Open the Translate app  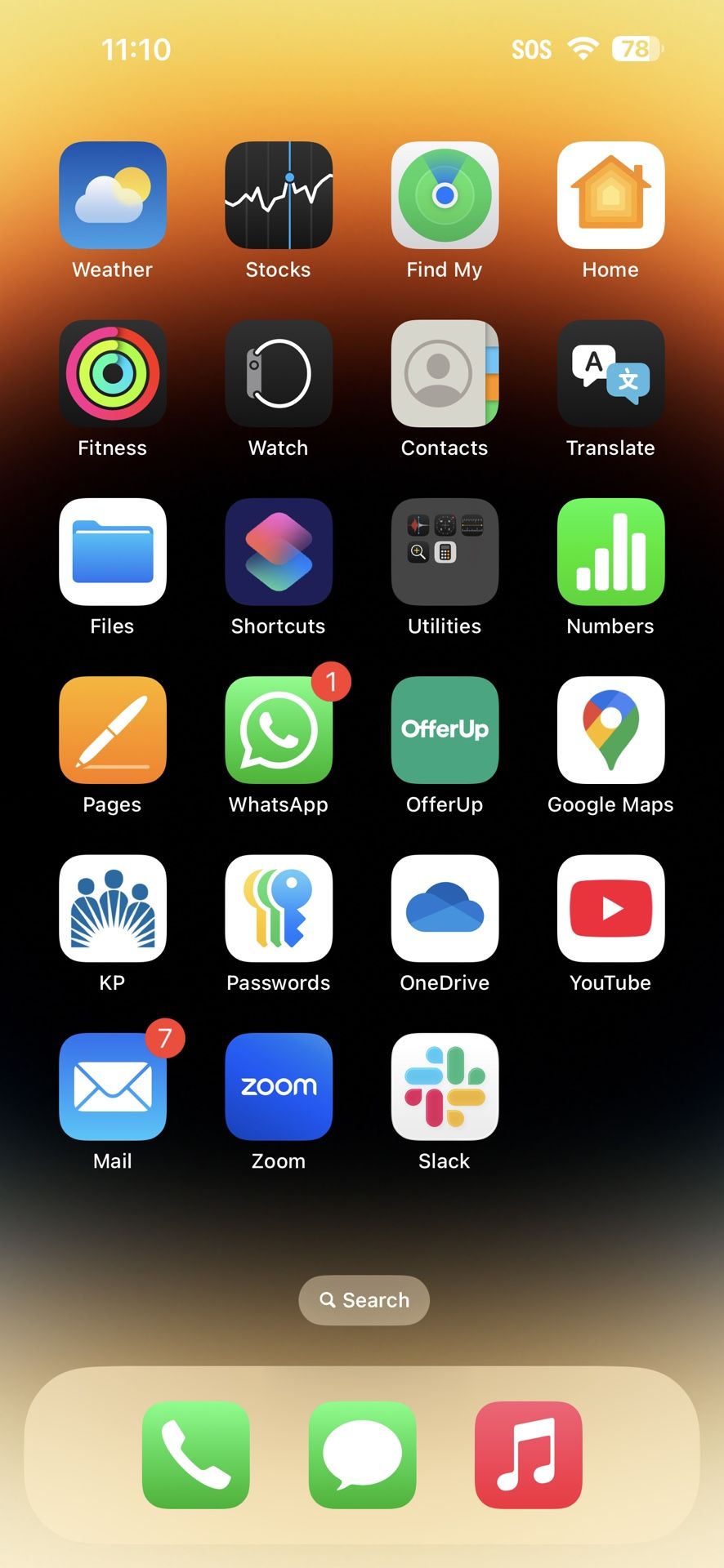(x=610, y=373)
